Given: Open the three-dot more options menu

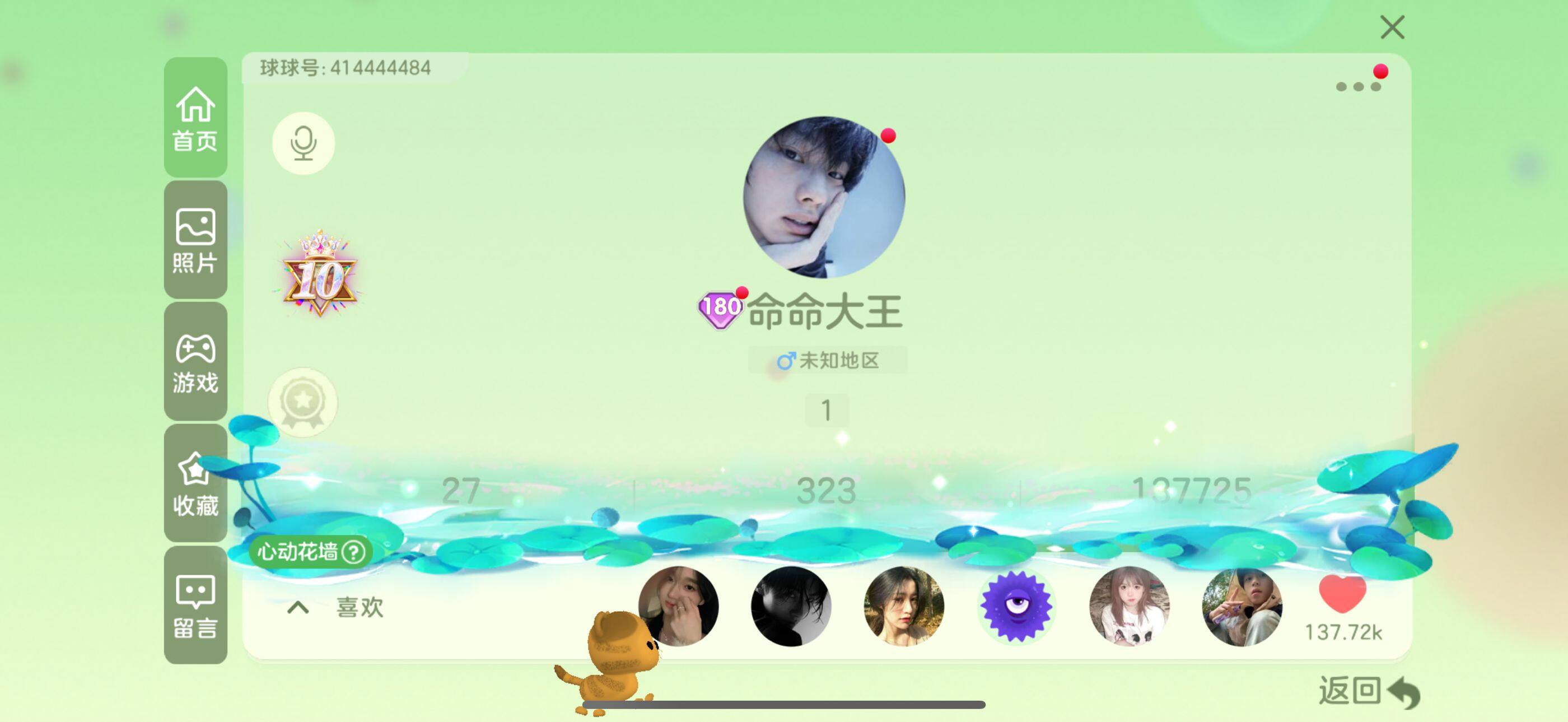Looking at the screenshot, I should [x=1357, y=86].
